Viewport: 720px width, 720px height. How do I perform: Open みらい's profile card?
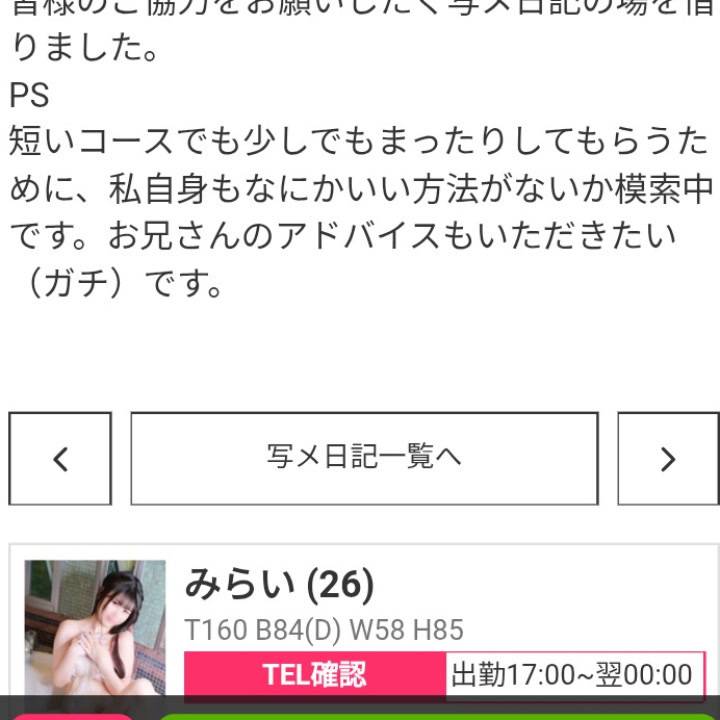280,585
